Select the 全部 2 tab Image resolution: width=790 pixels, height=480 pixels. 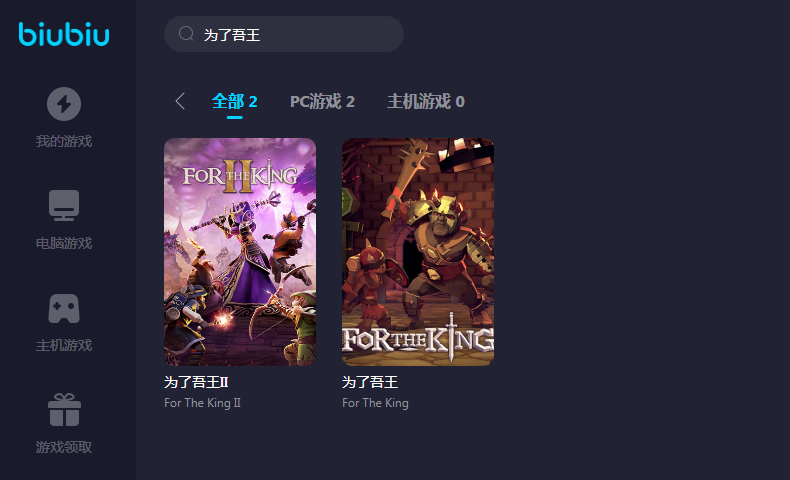tap(235, 101)
